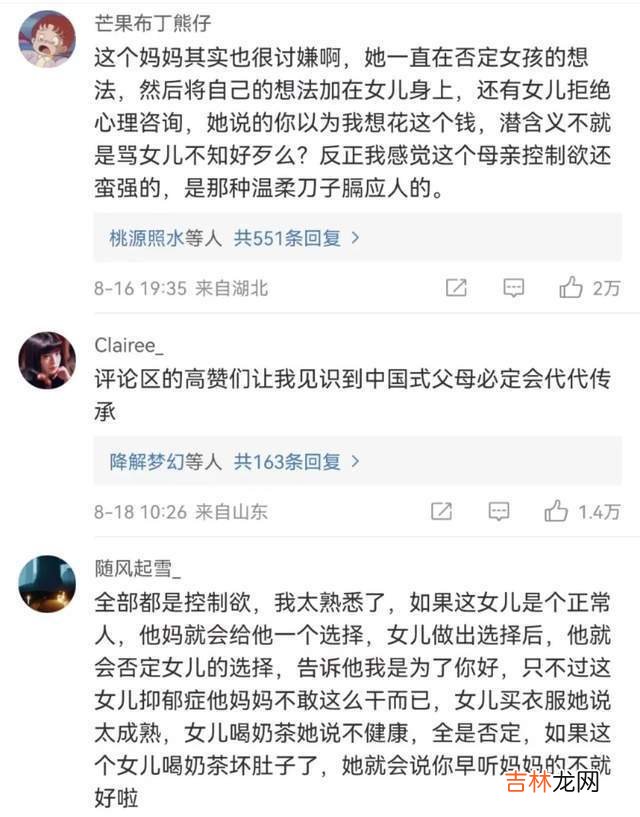640x817 pixels.
Task: Open 随风起雪_'s profile avatar
Action: pos(47,583)
